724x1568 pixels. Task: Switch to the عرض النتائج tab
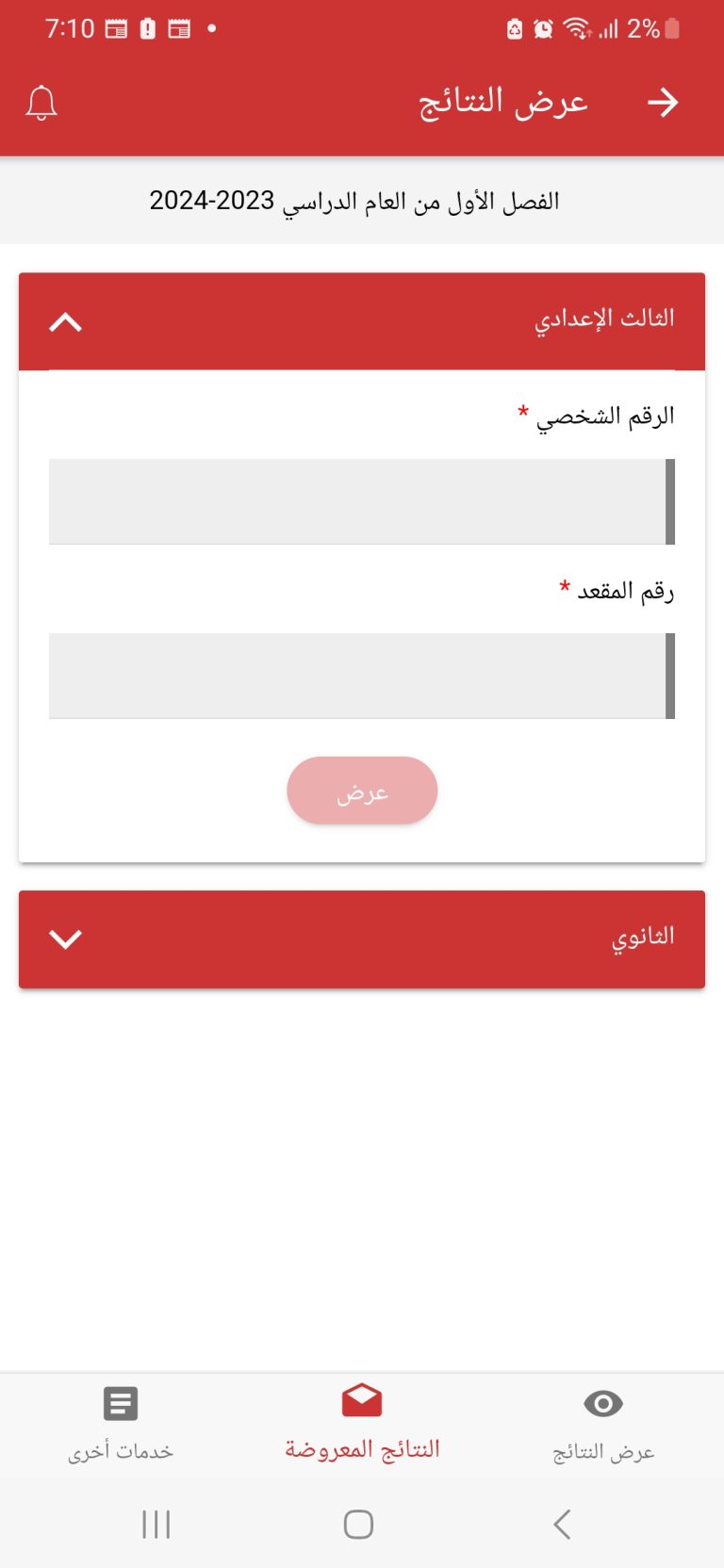[603, 1424]
